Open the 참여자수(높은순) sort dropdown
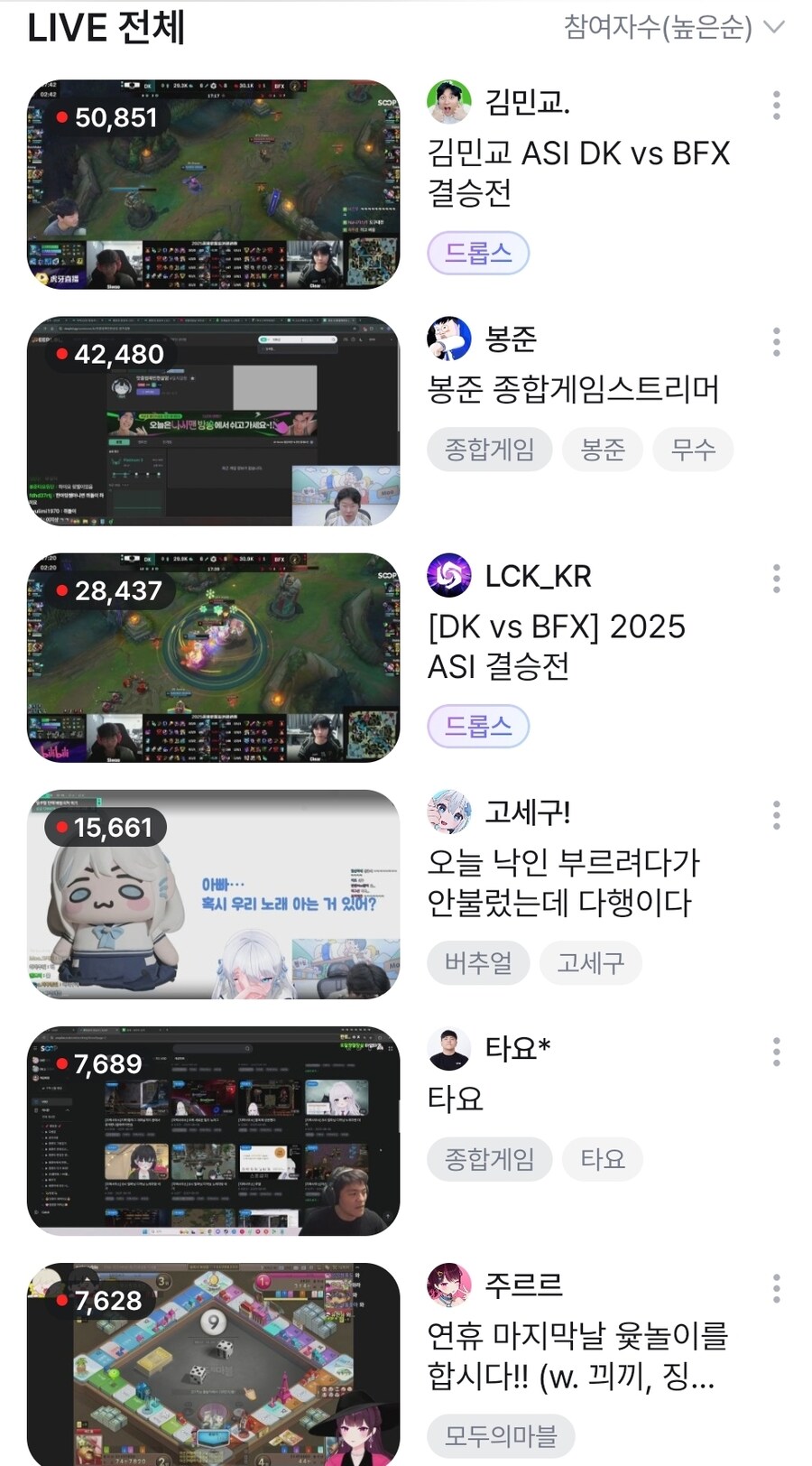Screen dimensions: 812x1466 673,27
